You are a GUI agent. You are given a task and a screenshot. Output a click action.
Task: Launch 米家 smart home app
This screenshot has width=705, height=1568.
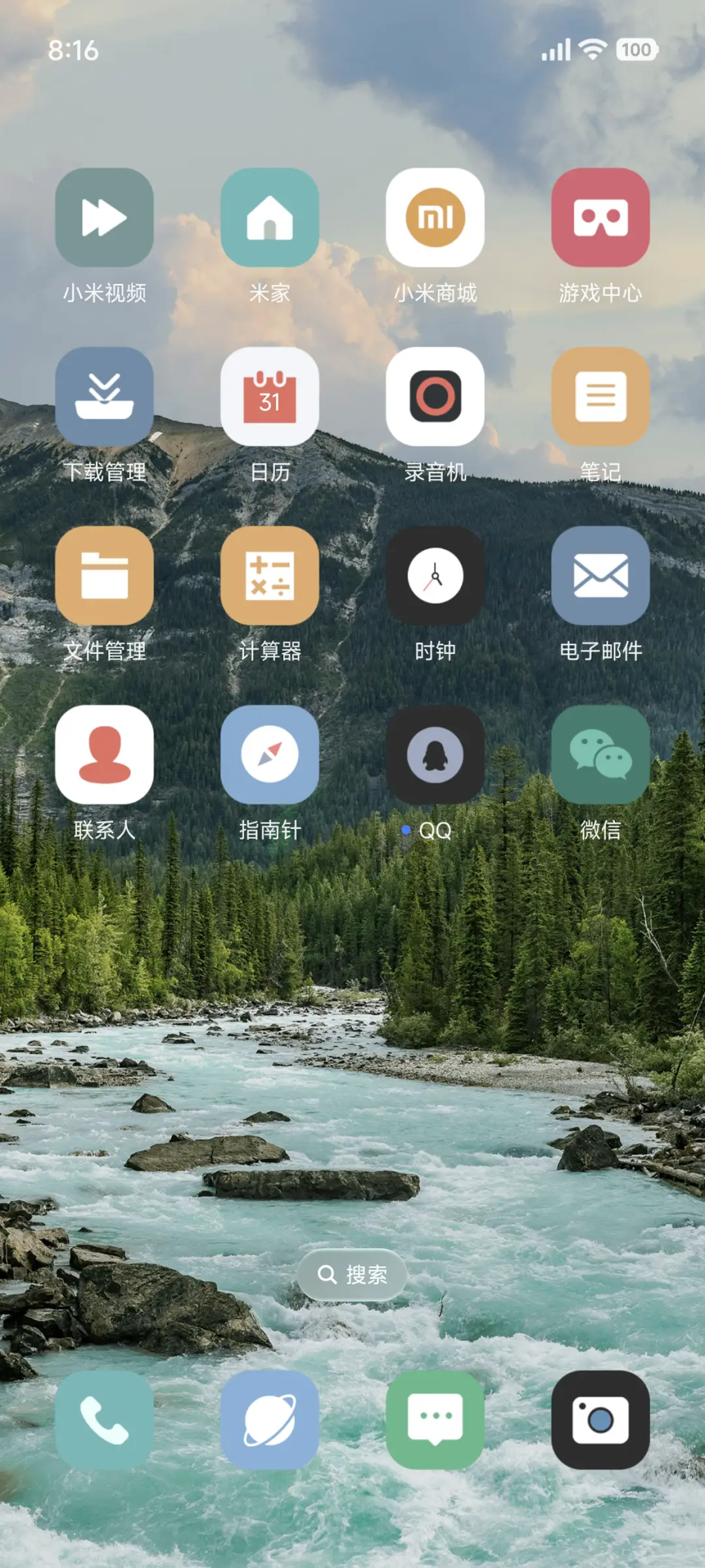tap(270, 218)
